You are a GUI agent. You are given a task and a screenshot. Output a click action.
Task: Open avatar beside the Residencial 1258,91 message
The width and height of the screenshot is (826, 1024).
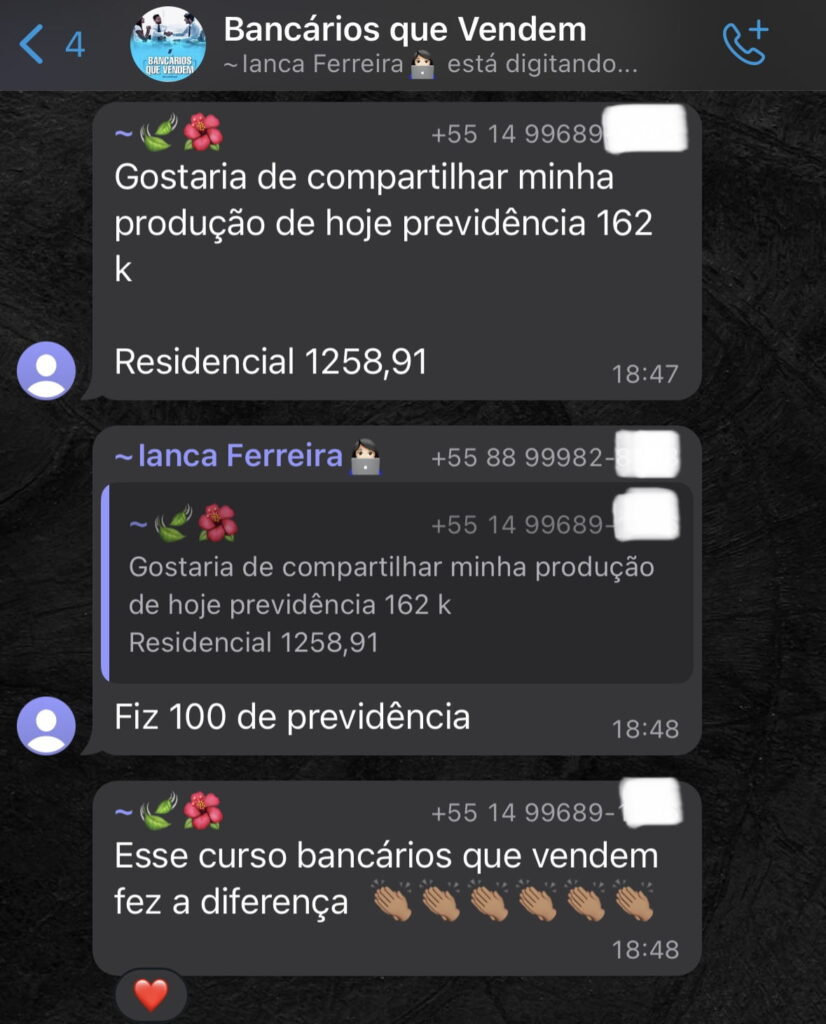click(46, 371)
